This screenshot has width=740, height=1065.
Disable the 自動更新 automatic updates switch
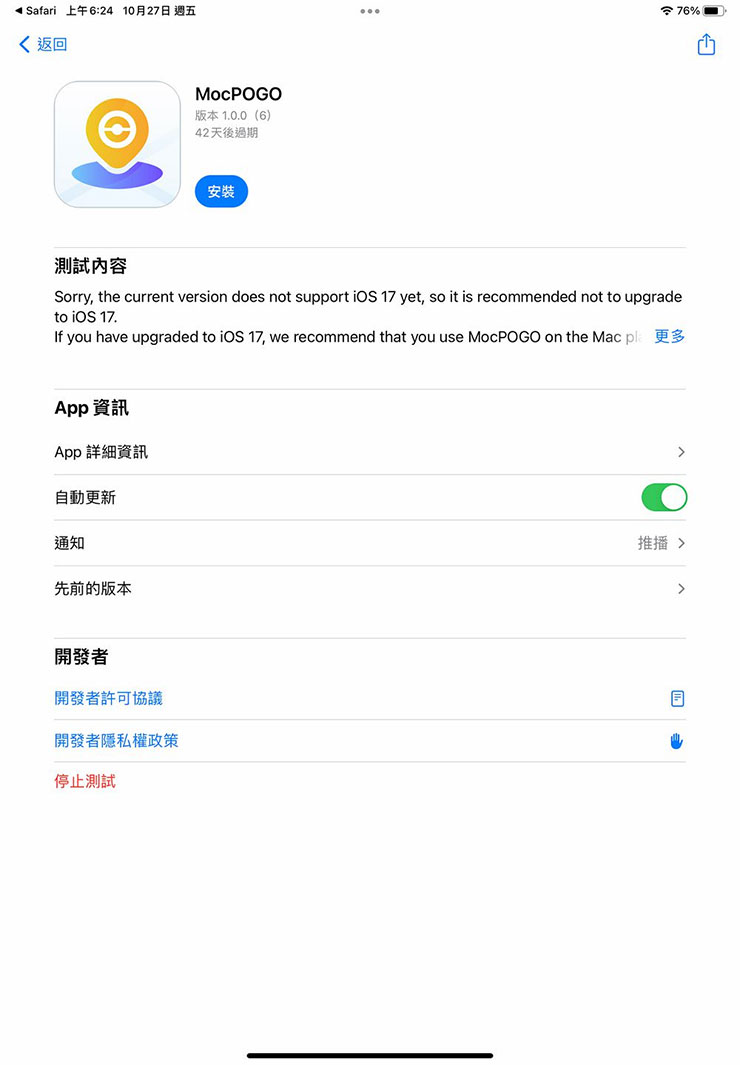(x=663, y=497)
